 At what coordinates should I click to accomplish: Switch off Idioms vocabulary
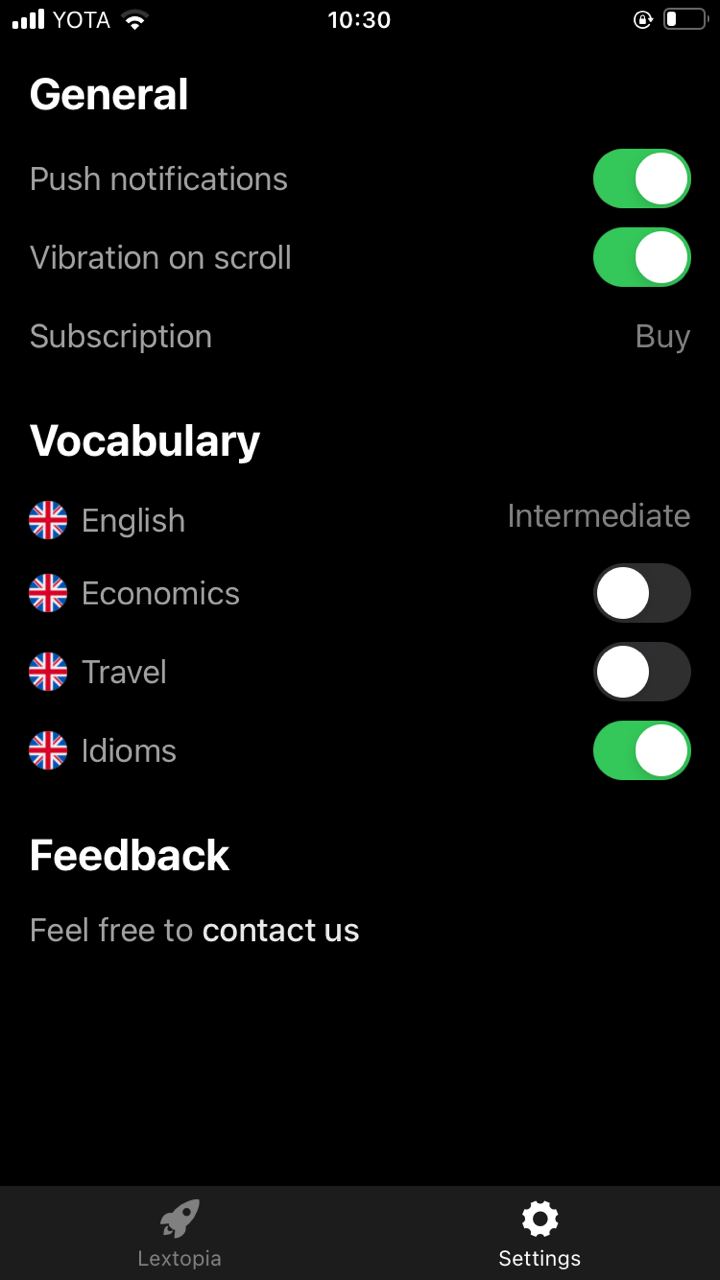click(x=641, y=751)
